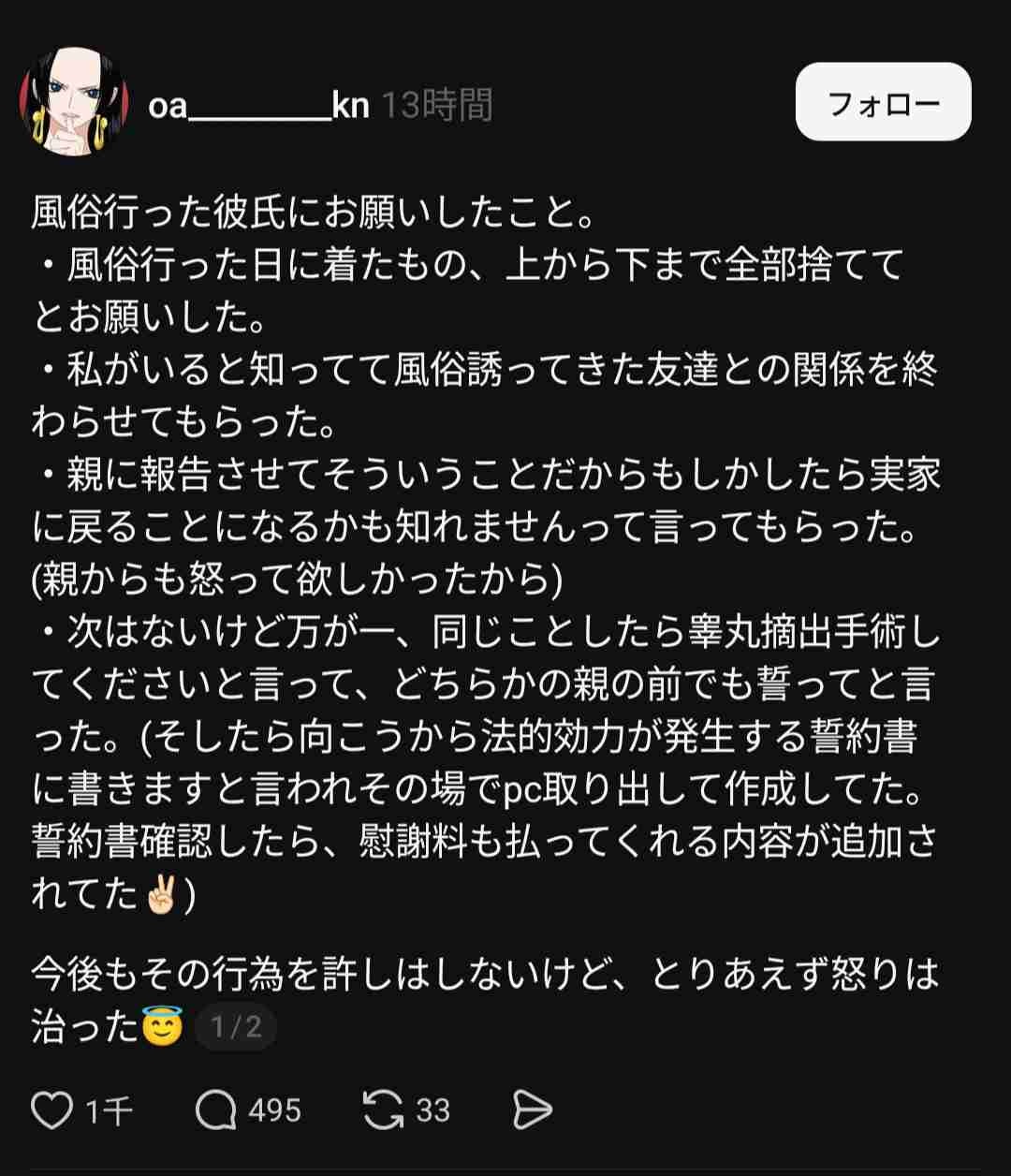Screen dimensions: 1011x1176
Task: Open the poster's profile picture
Action: click(x=73, y=103)
